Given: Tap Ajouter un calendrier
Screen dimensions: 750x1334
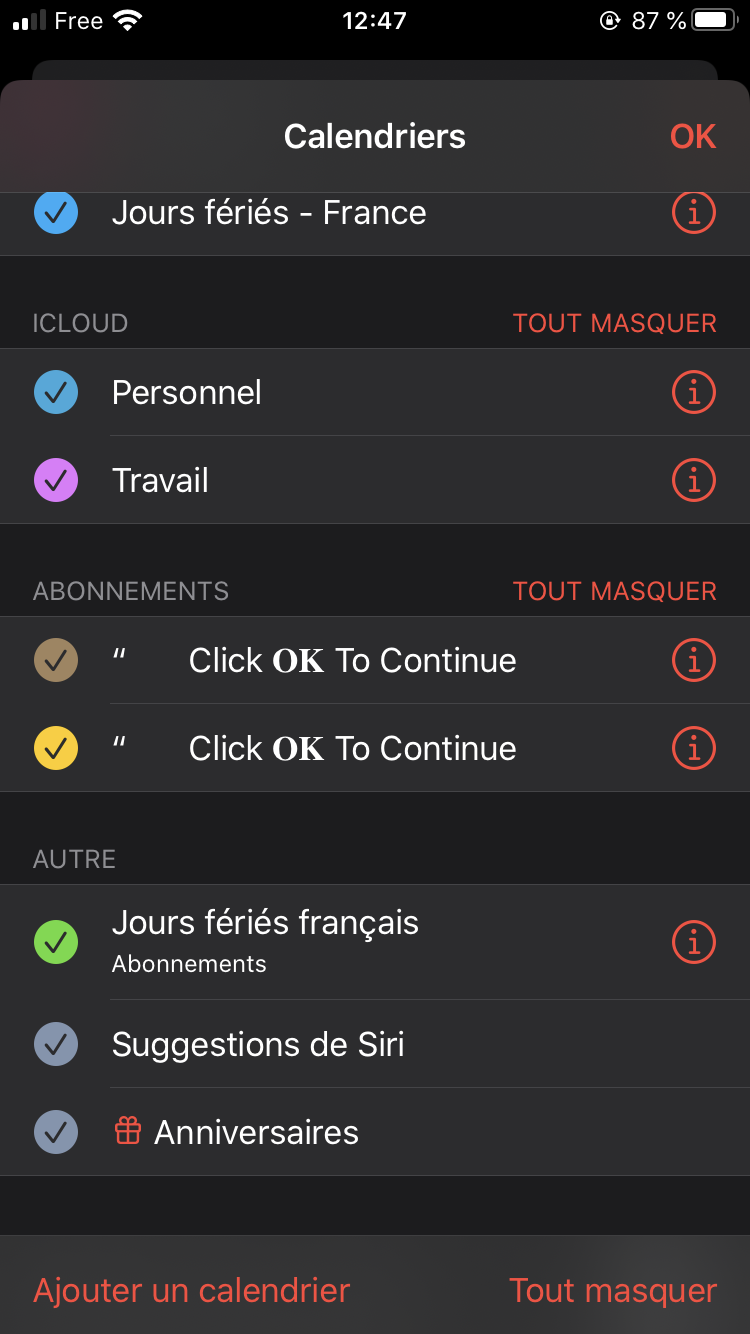Looking at the screenshot, I should (192, 1290).
